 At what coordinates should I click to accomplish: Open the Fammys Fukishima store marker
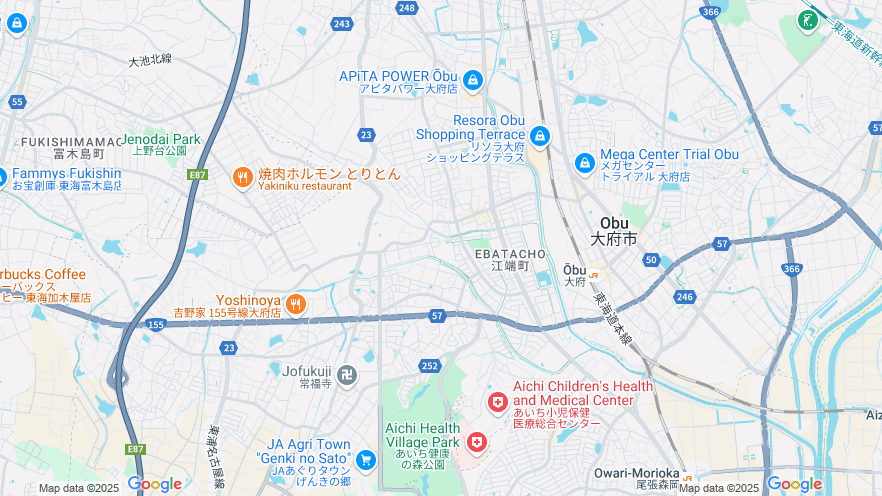(x=2, y=179)
